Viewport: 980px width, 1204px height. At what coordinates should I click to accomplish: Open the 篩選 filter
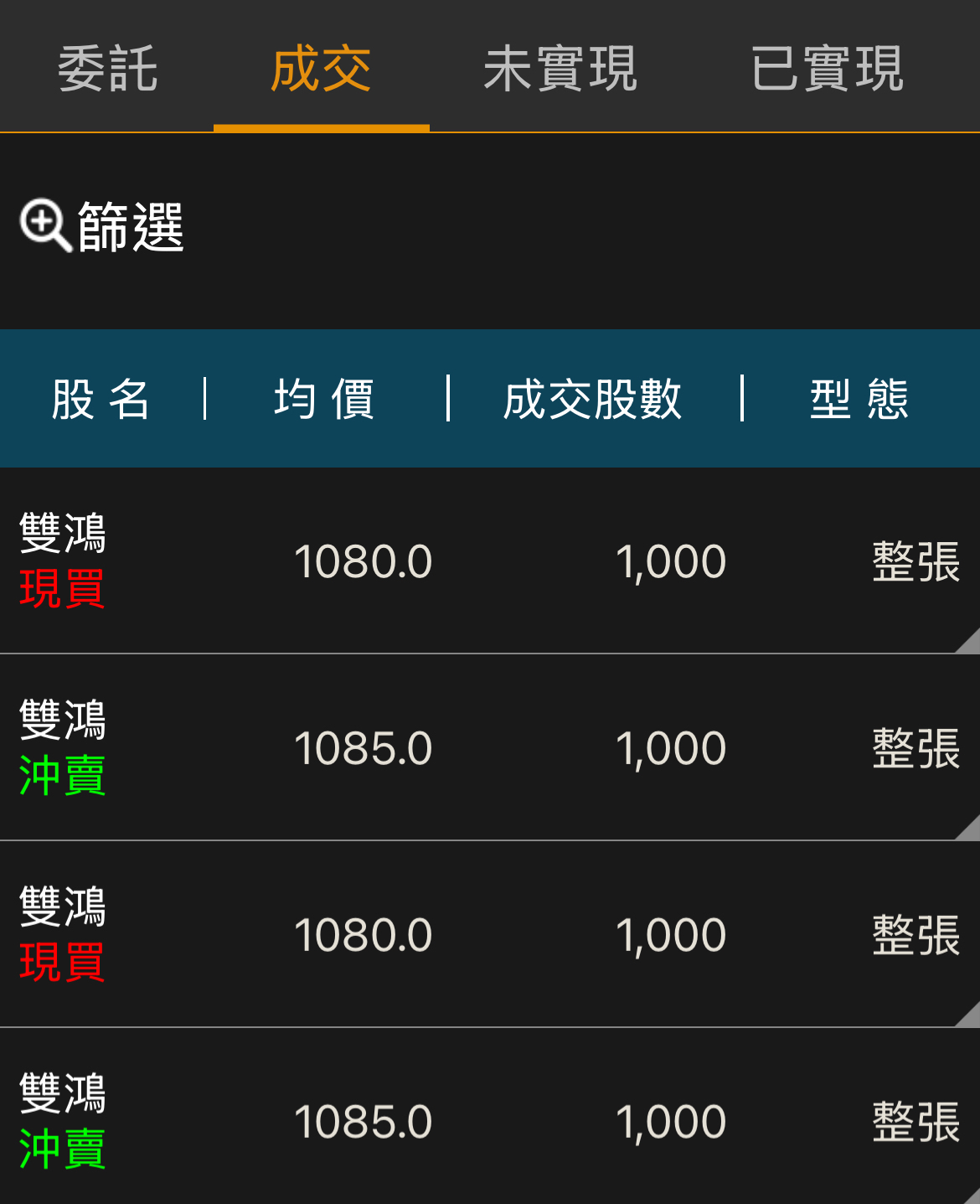(x=101, y=226)
